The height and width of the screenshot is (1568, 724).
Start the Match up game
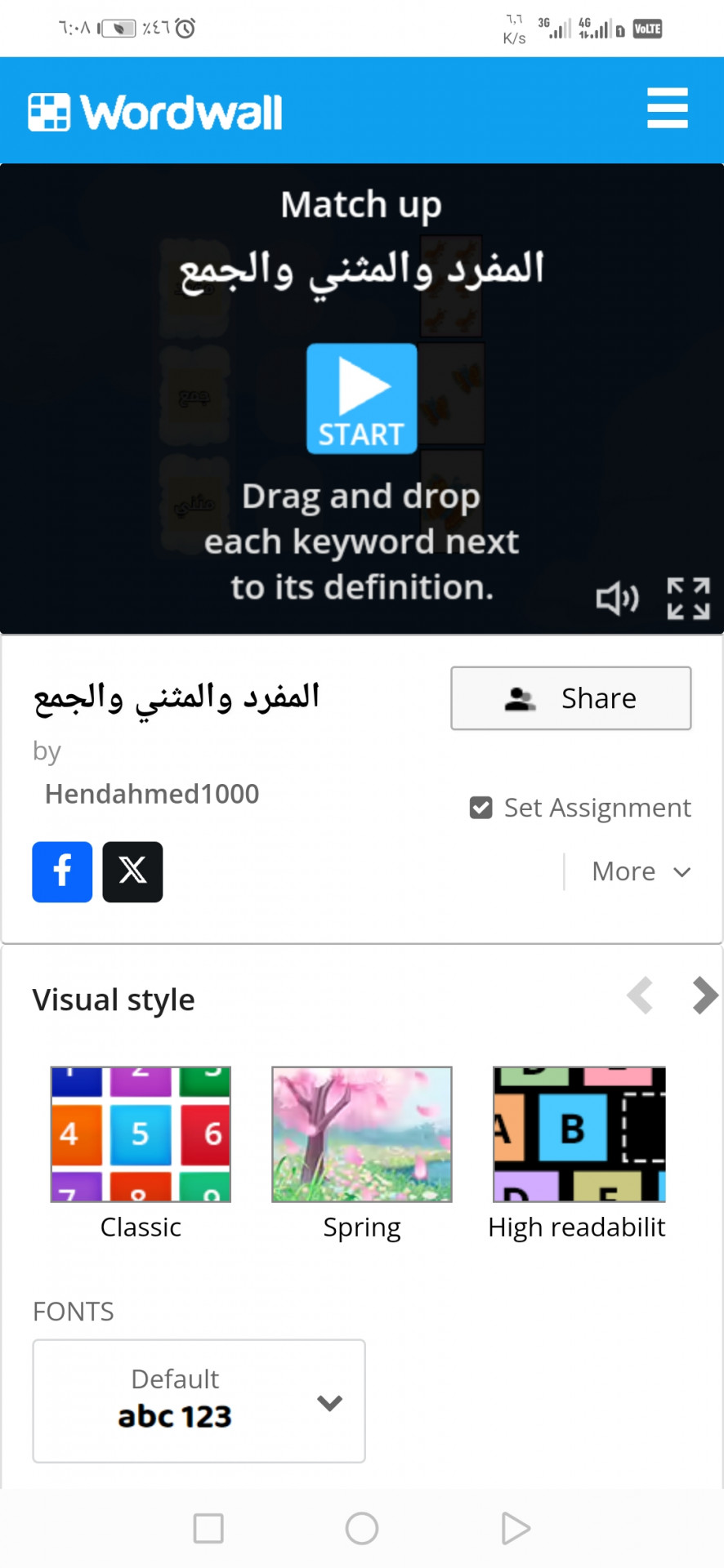click(361, 399)
